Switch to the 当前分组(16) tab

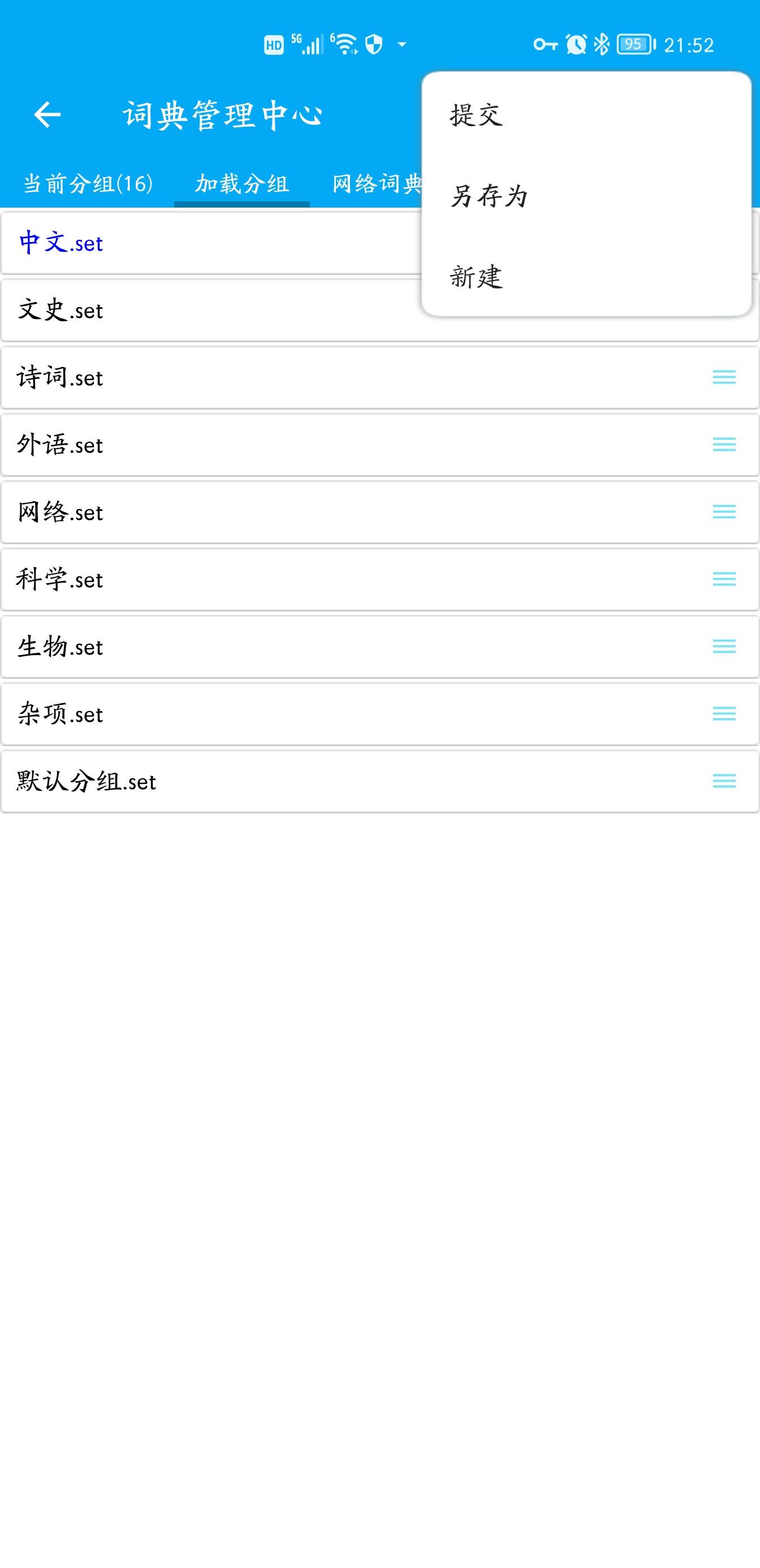88,183
